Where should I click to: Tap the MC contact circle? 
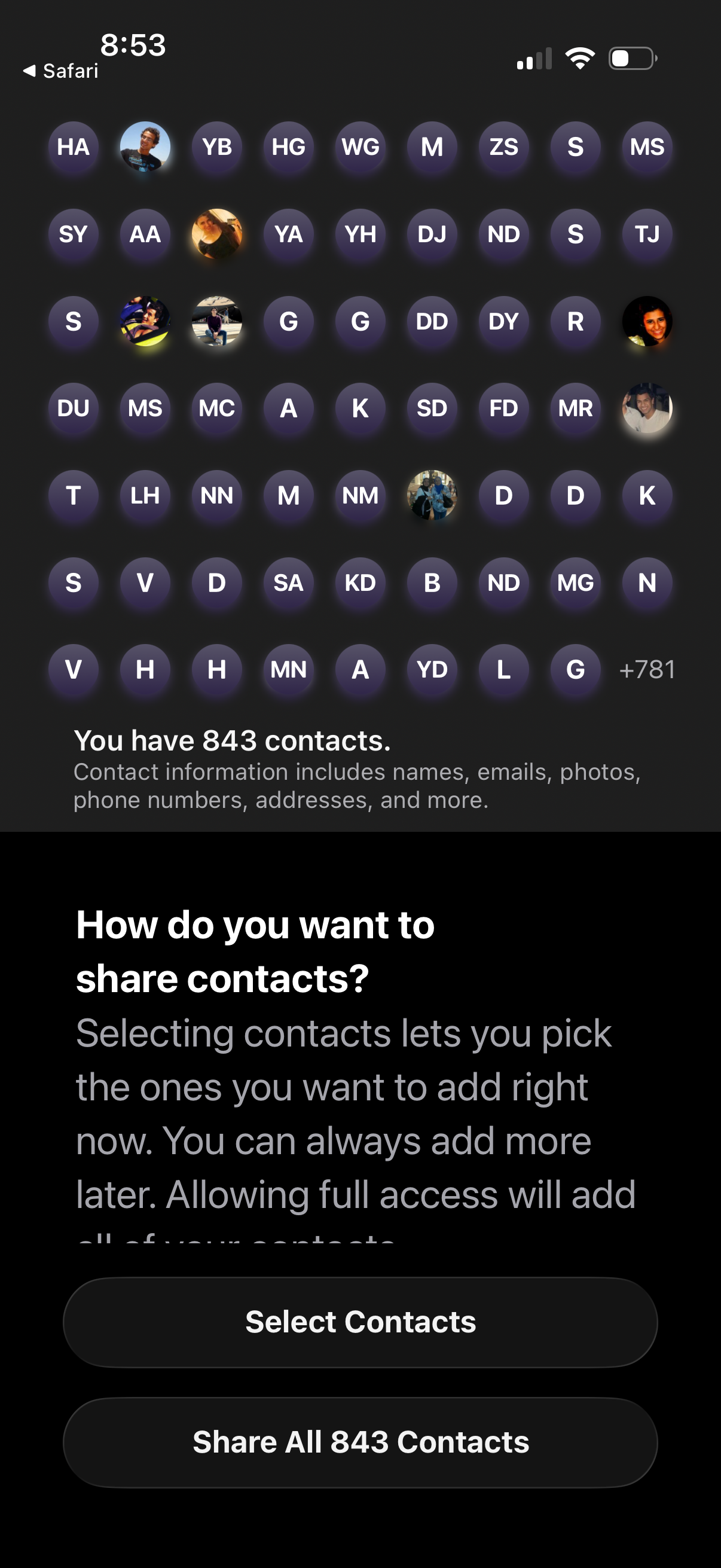click(218, 409)
